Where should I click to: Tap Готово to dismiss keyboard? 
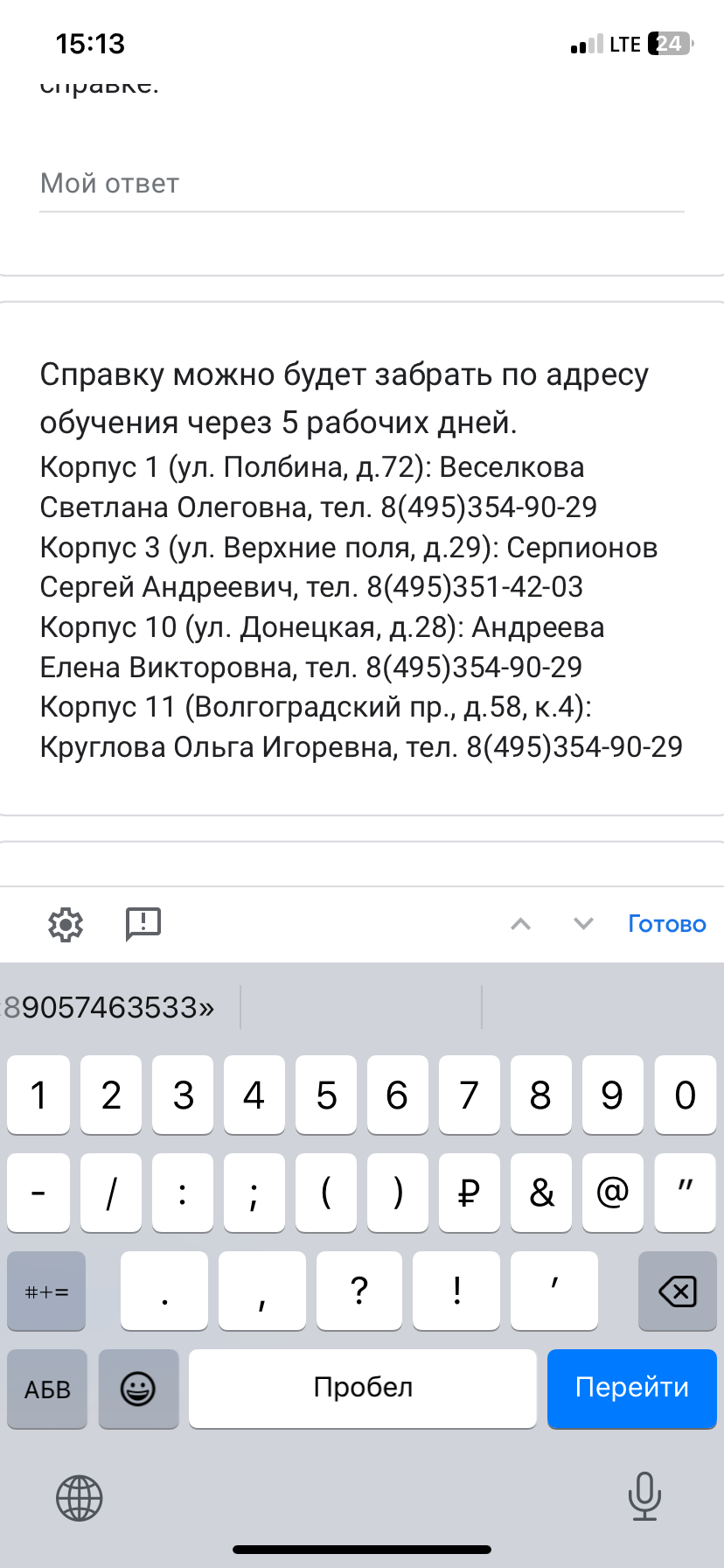click(667, 924)
